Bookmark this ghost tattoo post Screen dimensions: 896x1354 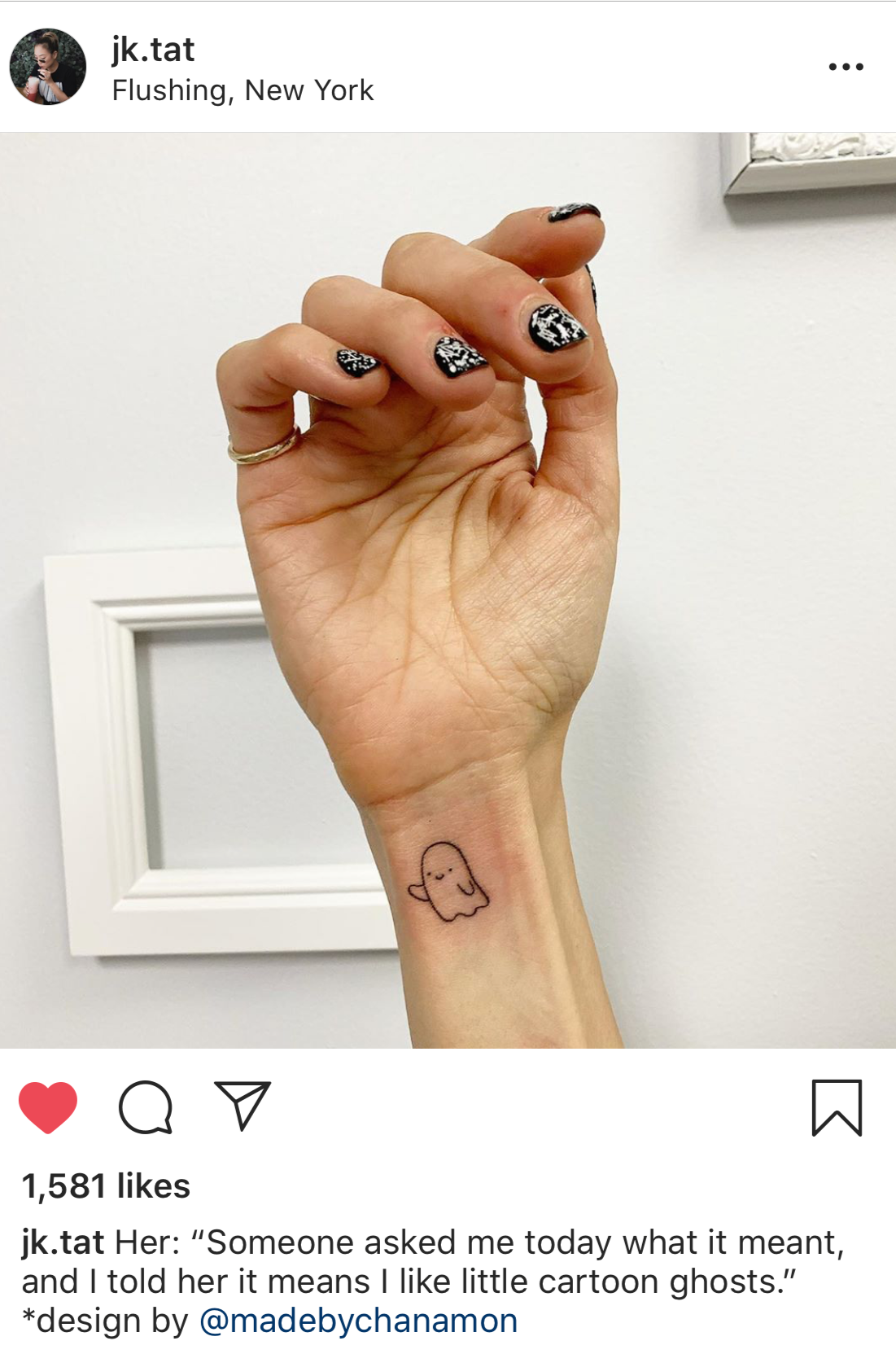pyautogui.click(x=836, y=1107)
